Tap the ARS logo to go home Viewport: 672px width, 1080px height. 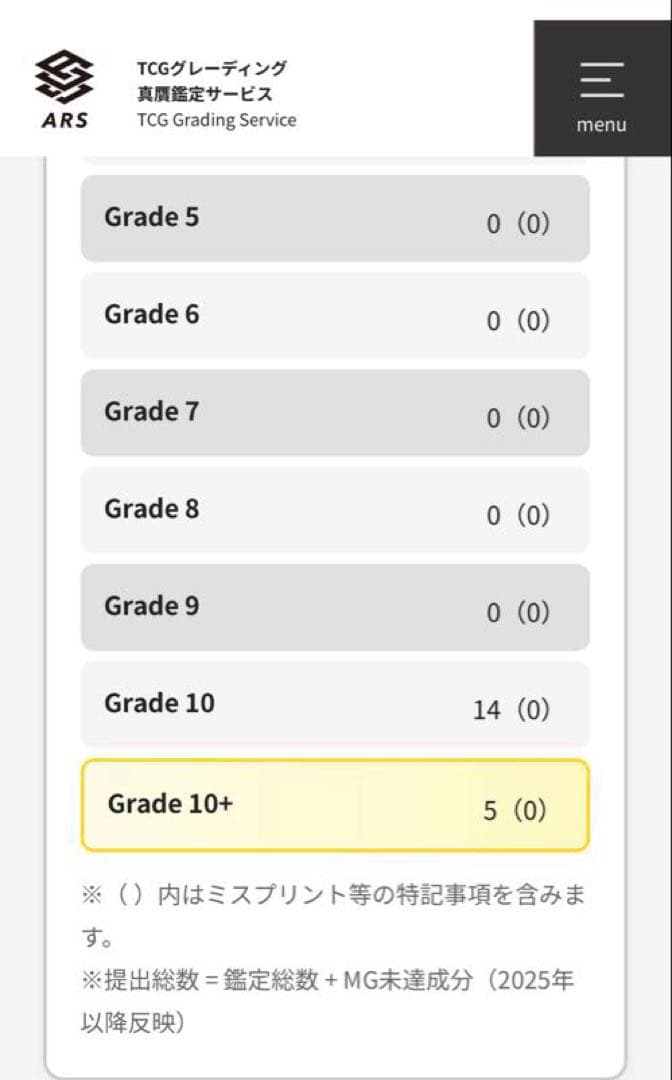(64, 89)
